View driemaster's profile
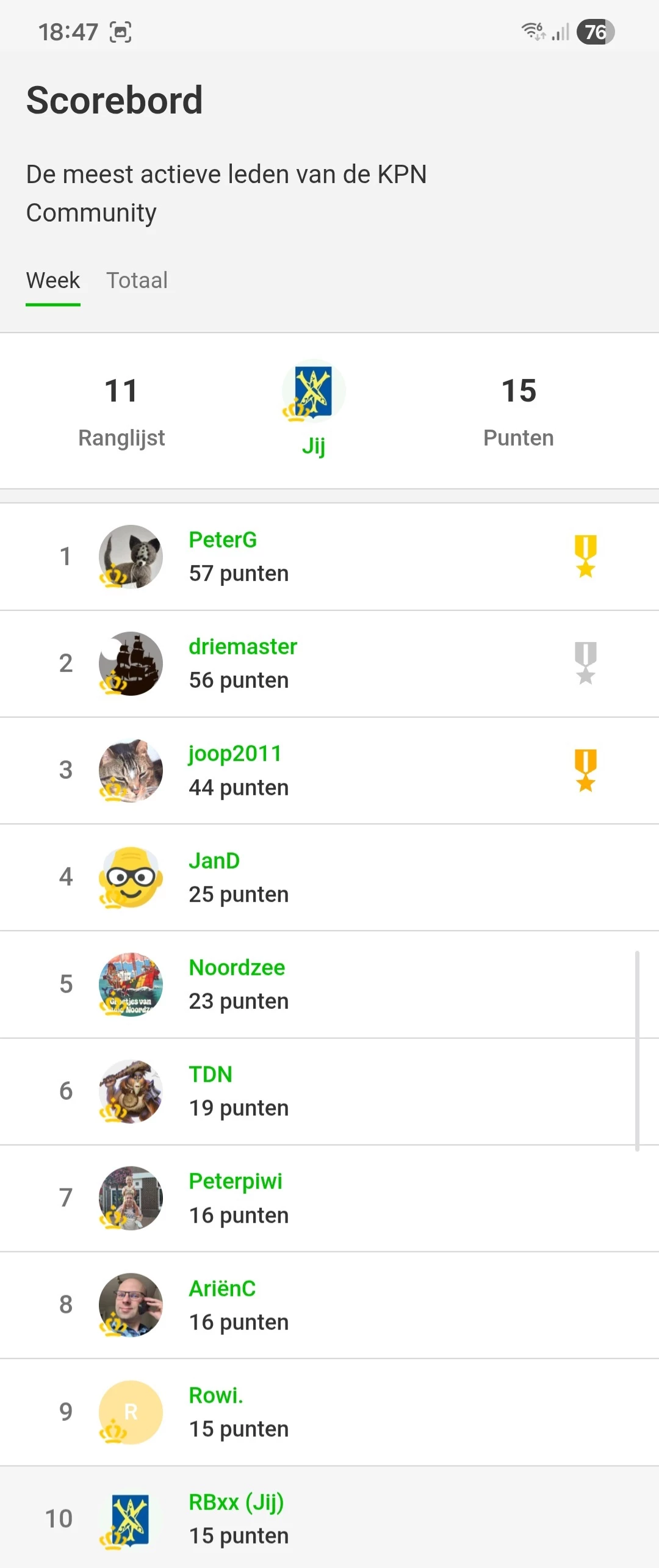Viewport: 659px width, 1568px height. click(329, 663)
